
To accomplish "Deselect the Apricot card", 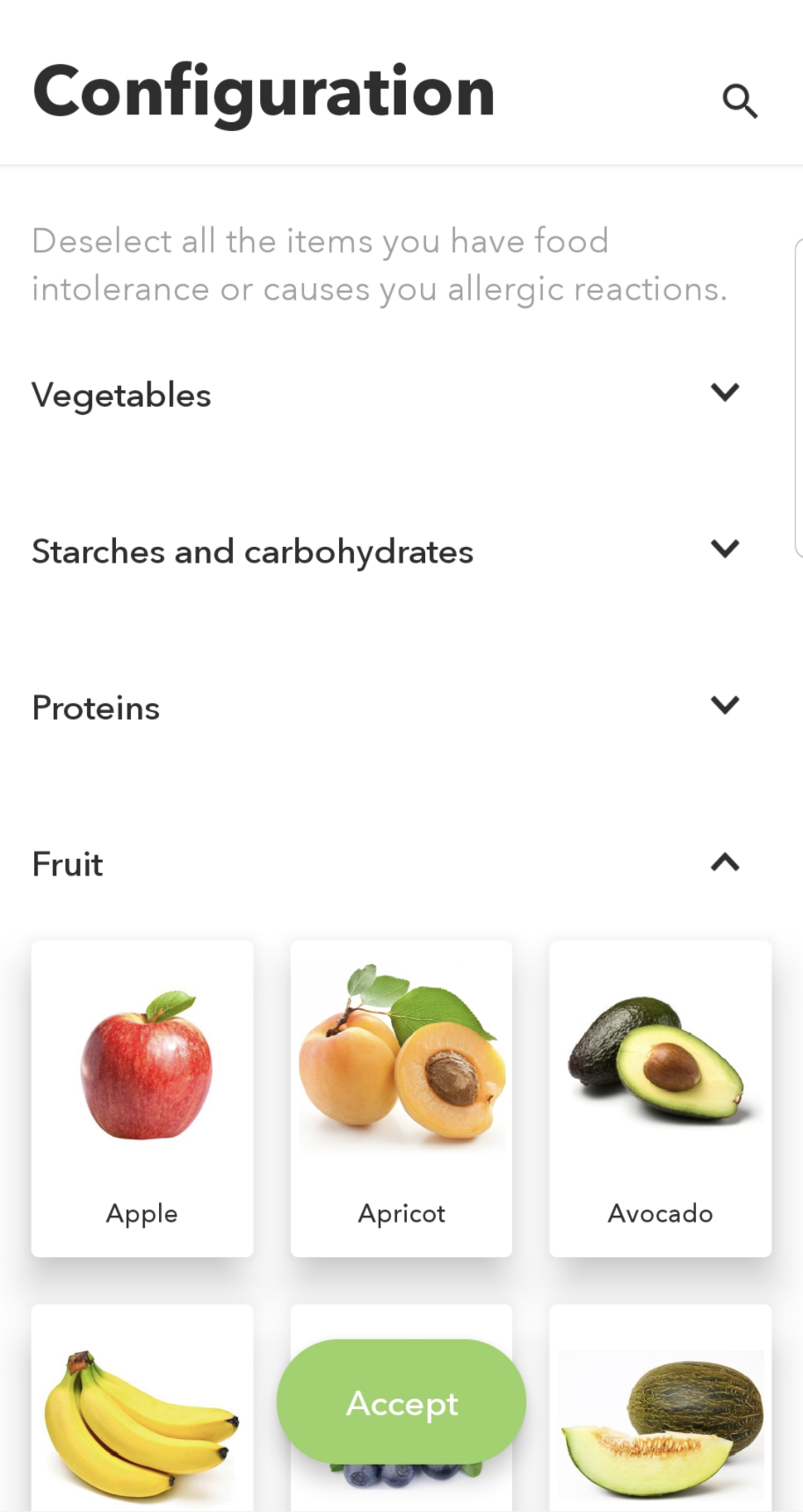I will pos(401,1098).
